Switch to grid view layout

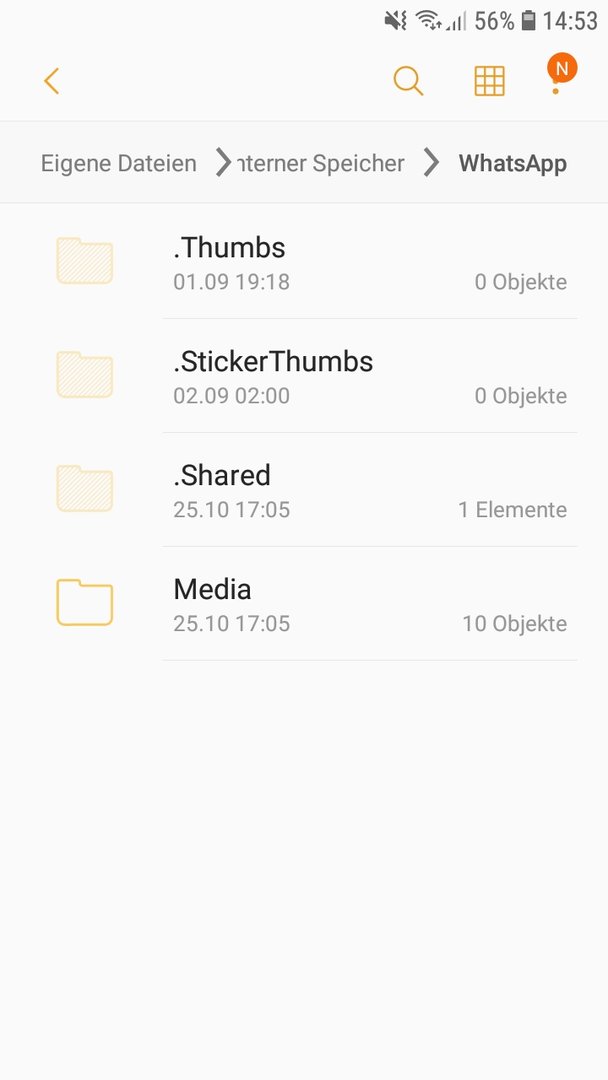[490, 81]
